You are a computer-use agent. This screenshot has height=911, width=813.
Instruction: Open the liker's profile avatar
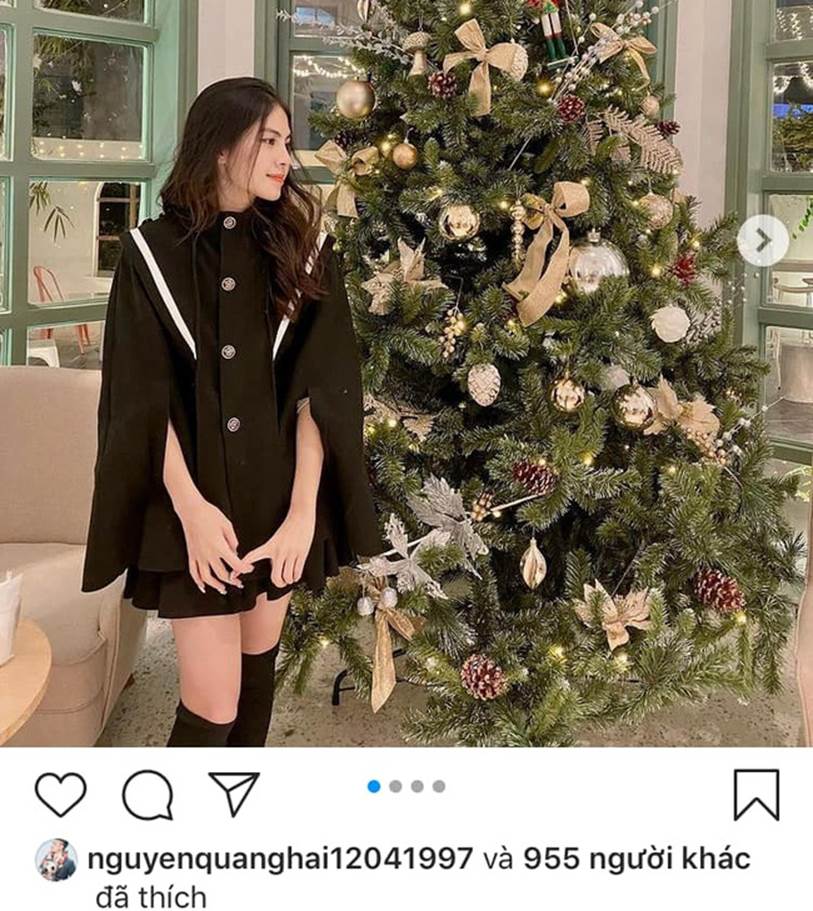point(56,860)
